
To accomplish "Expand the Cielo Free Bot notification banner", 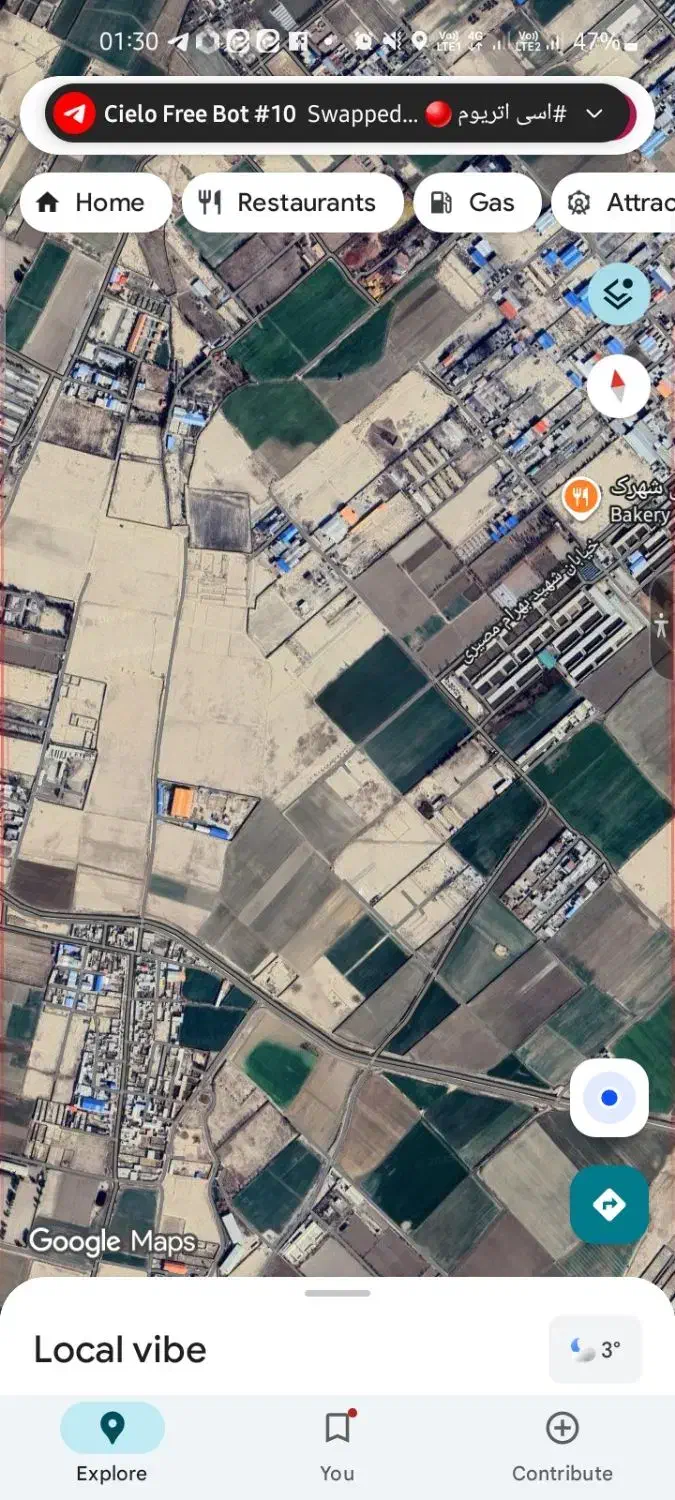I will point(594,114).
